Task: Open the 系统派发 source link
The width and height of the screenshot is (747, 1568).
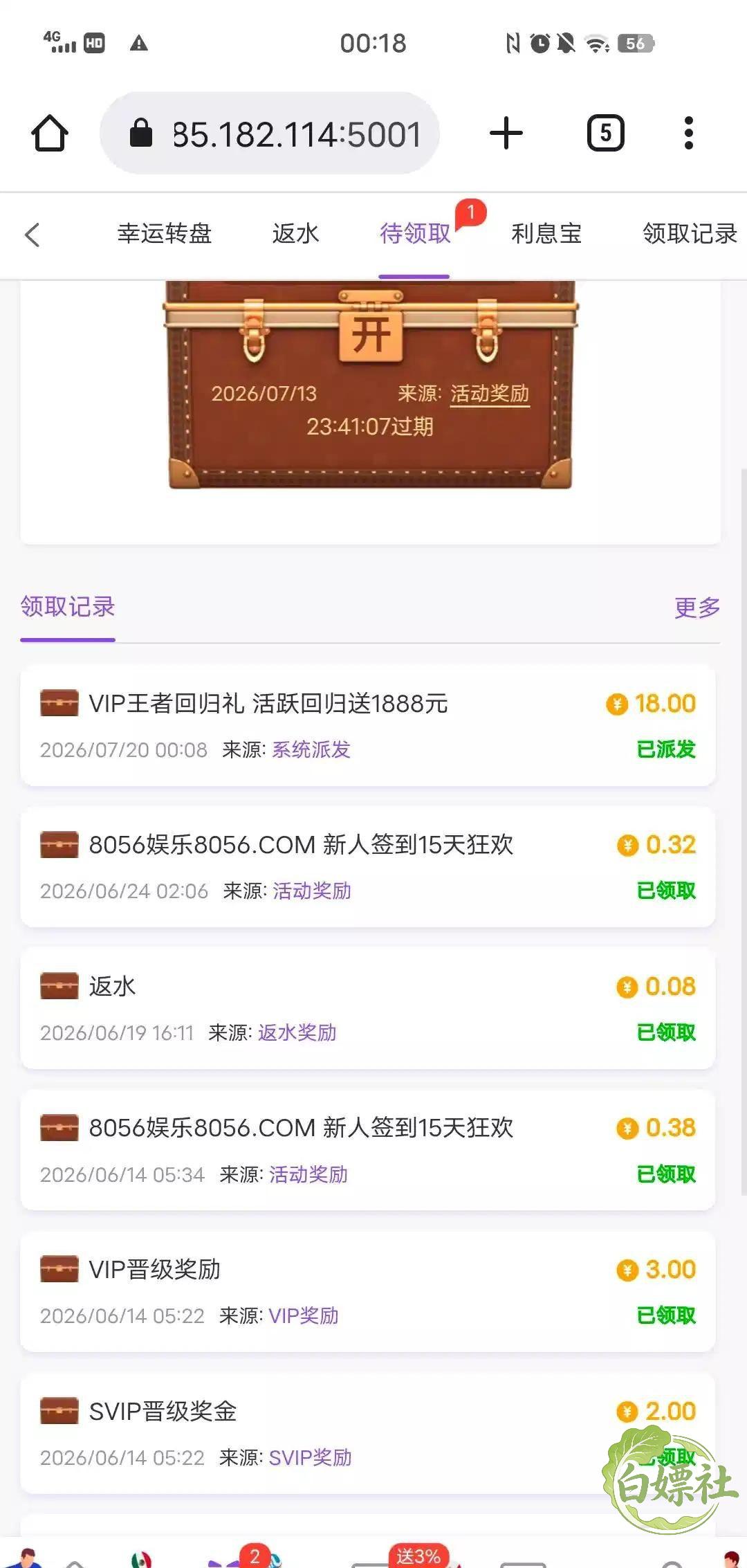Action: coord(311,750)
